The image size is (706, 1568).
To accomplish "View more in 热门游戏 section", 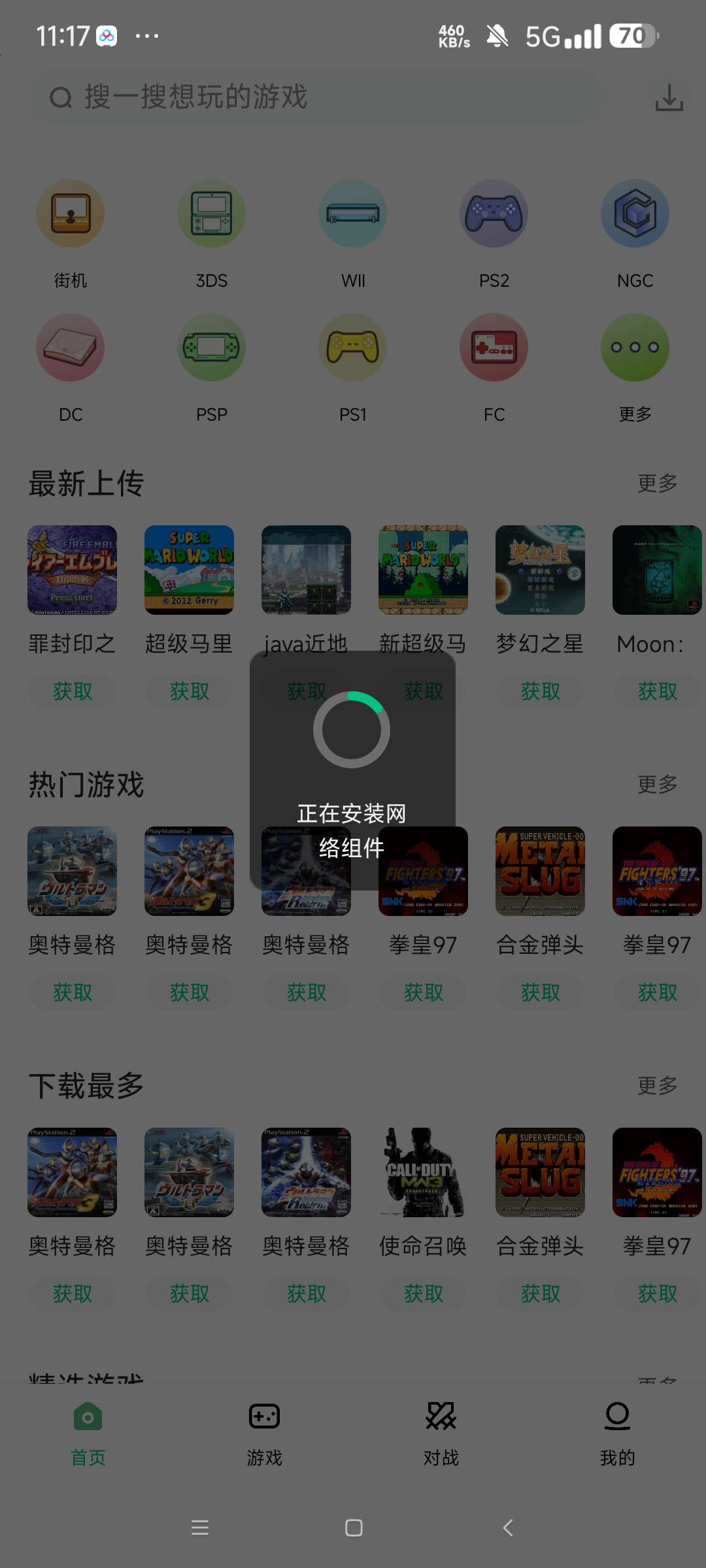I will [657, 785].
